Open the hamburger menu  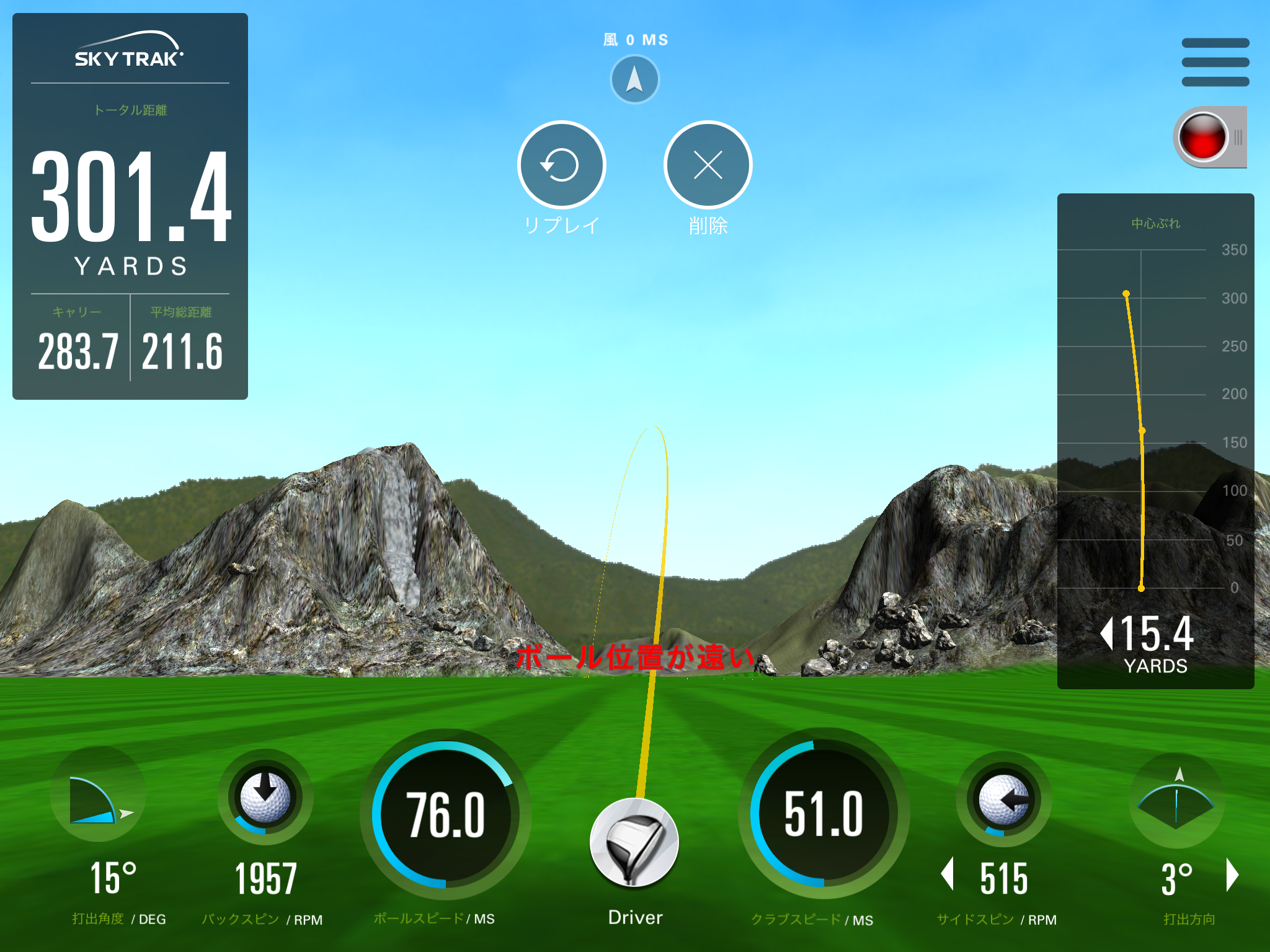pyautogui.click(x=1215, y=62)
